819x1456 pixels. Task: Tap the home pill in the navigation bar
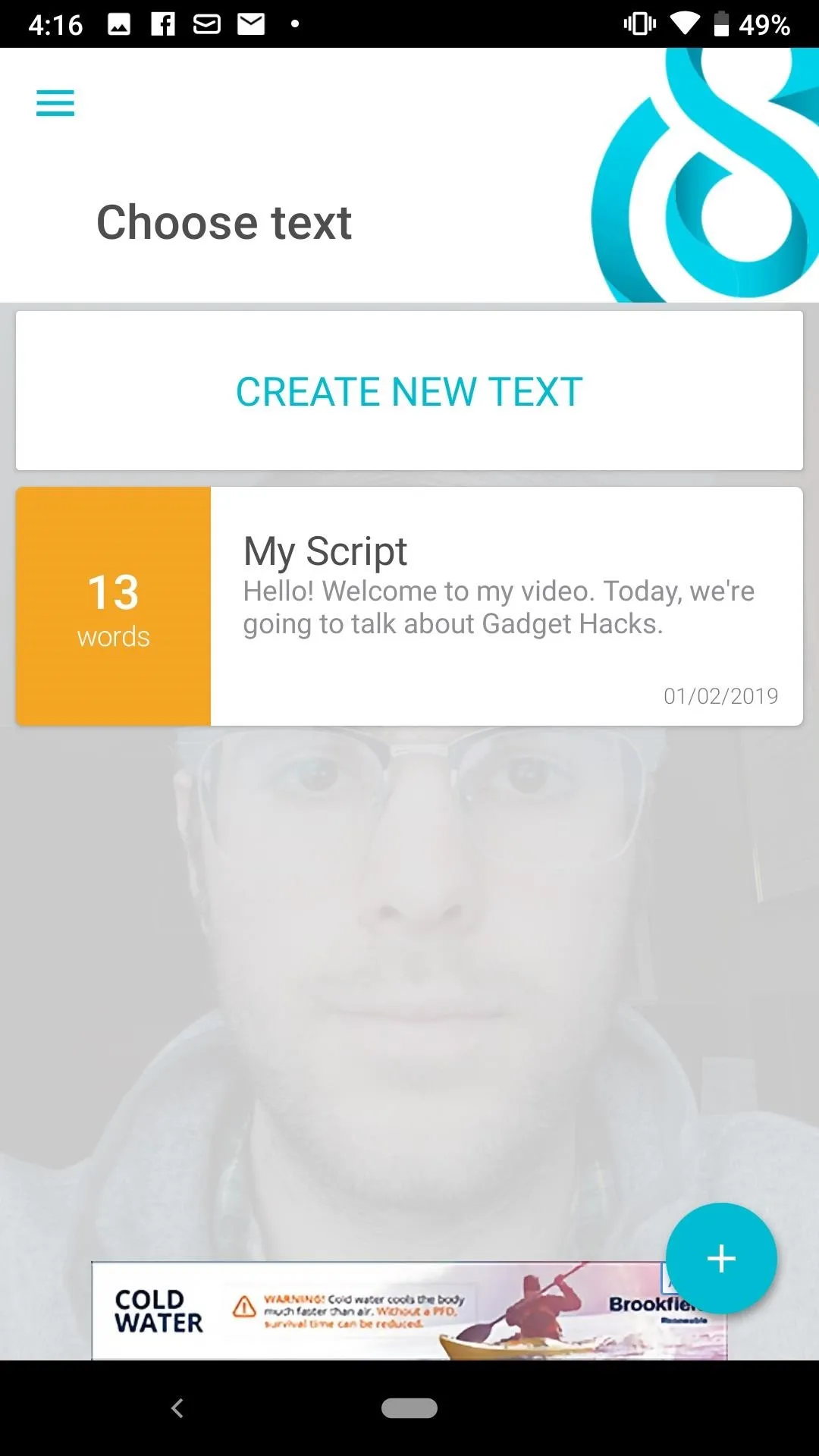pyautogui.click(x=409, y=1408)
